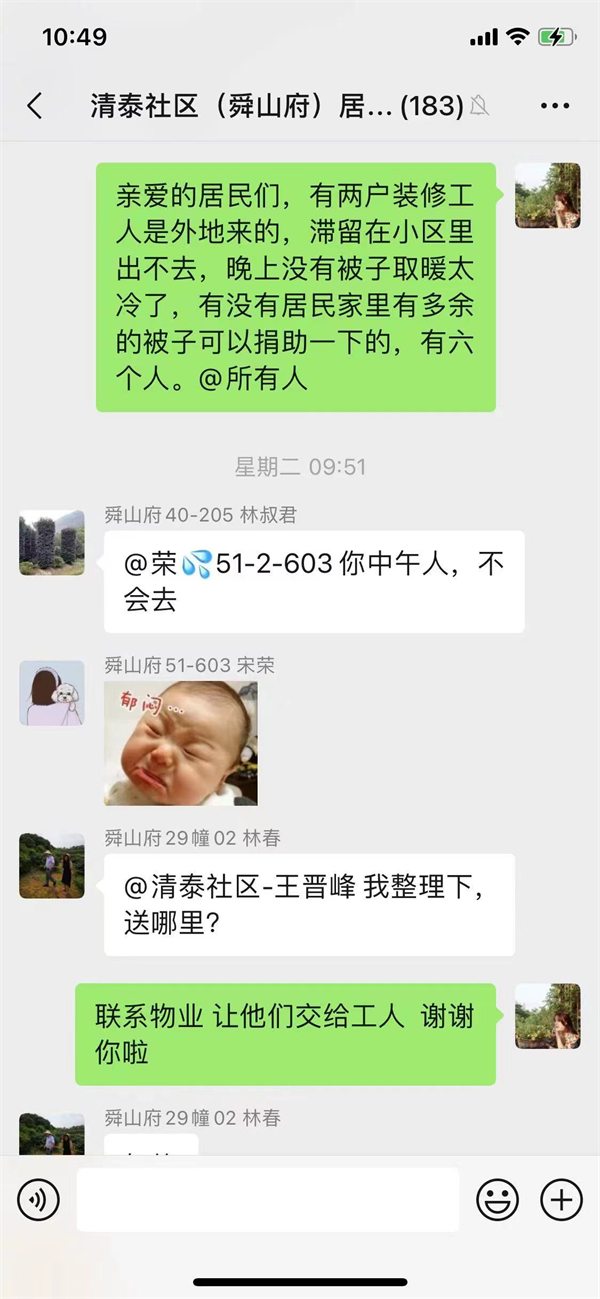This screenshot has height=1299, width=600.
Task: Open the group chat overflow menu
Action: [554, 106]
